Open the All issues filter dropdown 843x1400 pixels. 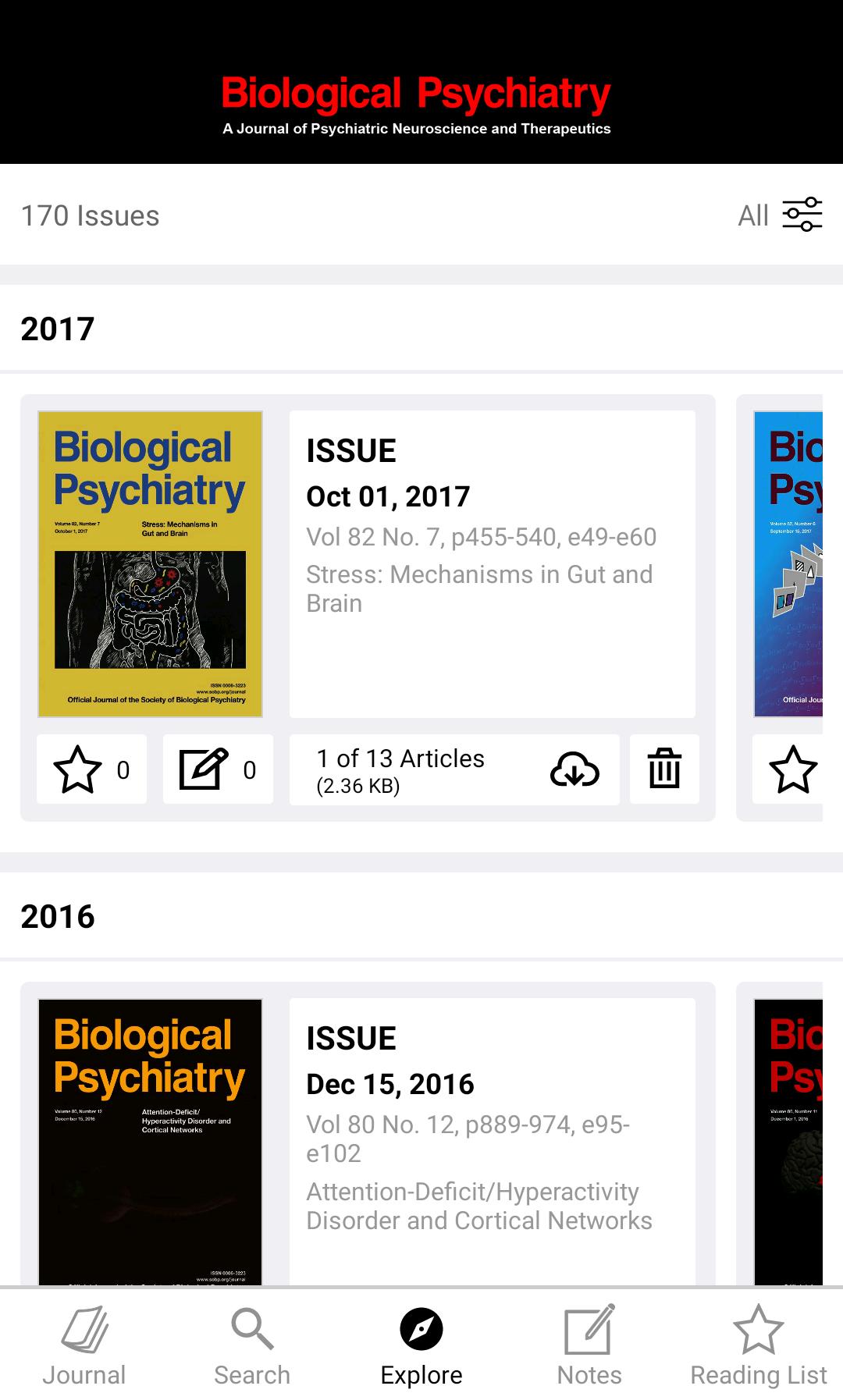(x=753, y=215)
